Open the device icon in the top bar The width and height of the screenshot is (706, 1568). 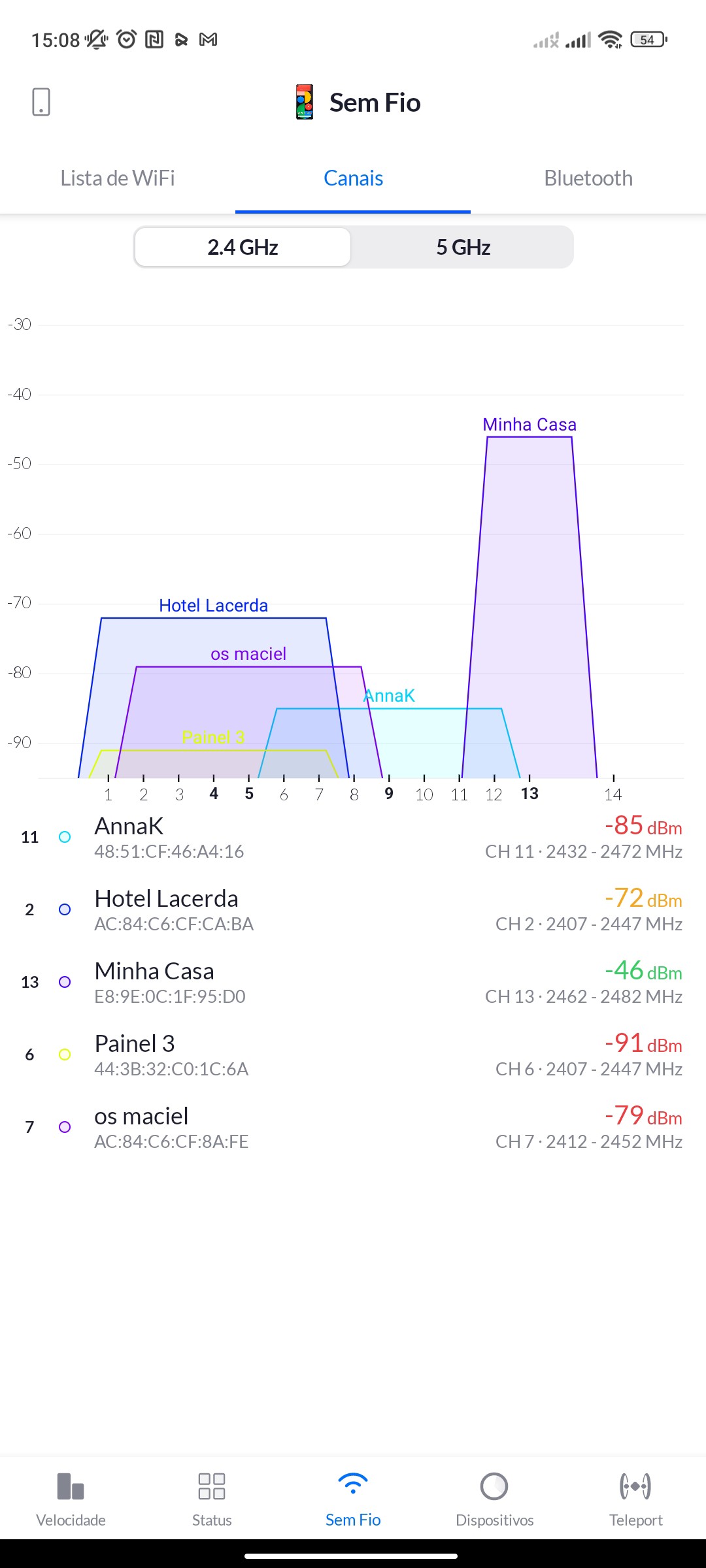pos(41,103)
